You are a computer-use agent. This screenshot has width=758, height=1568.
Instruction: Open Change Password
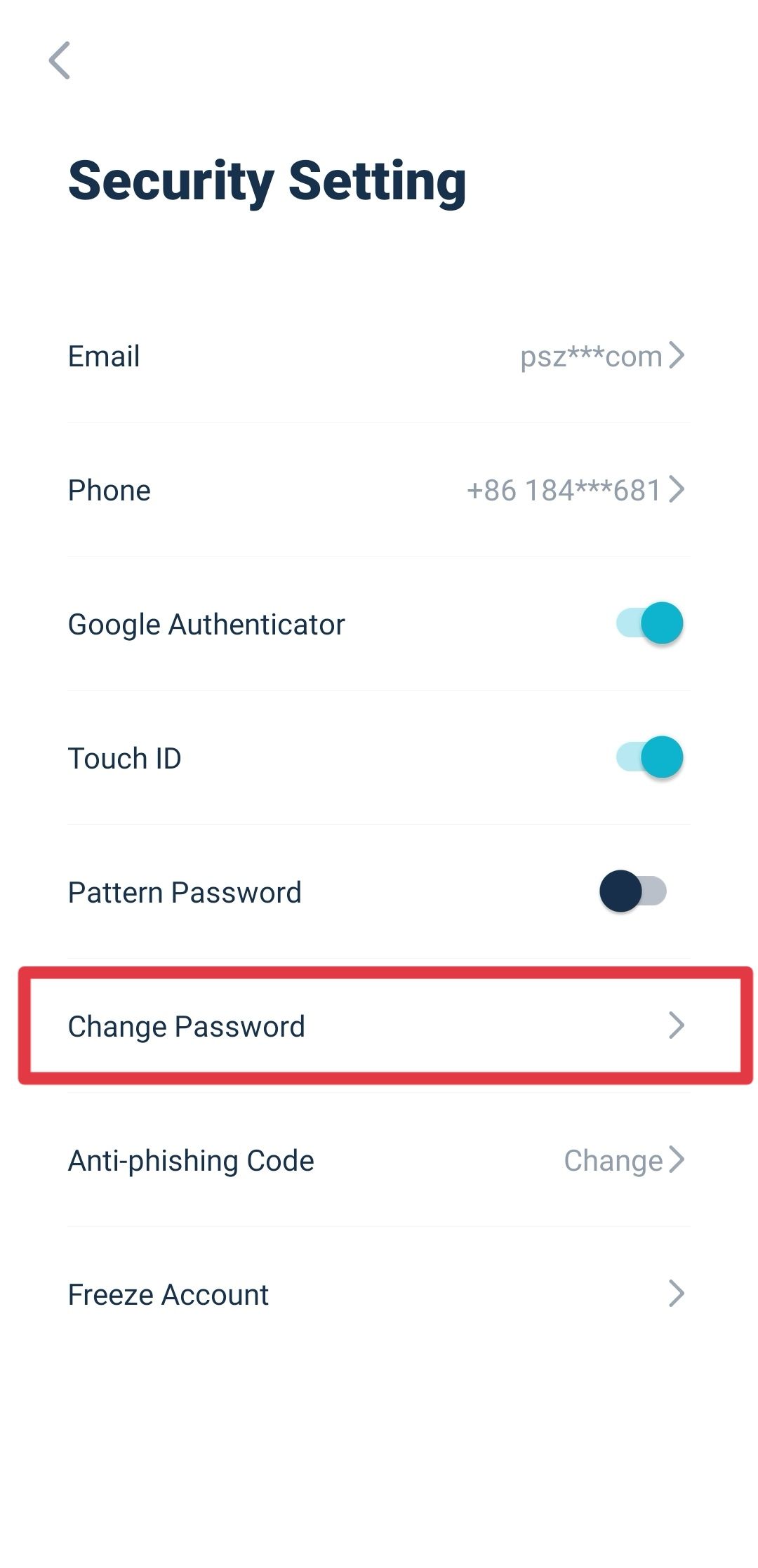pos(379,1025)
